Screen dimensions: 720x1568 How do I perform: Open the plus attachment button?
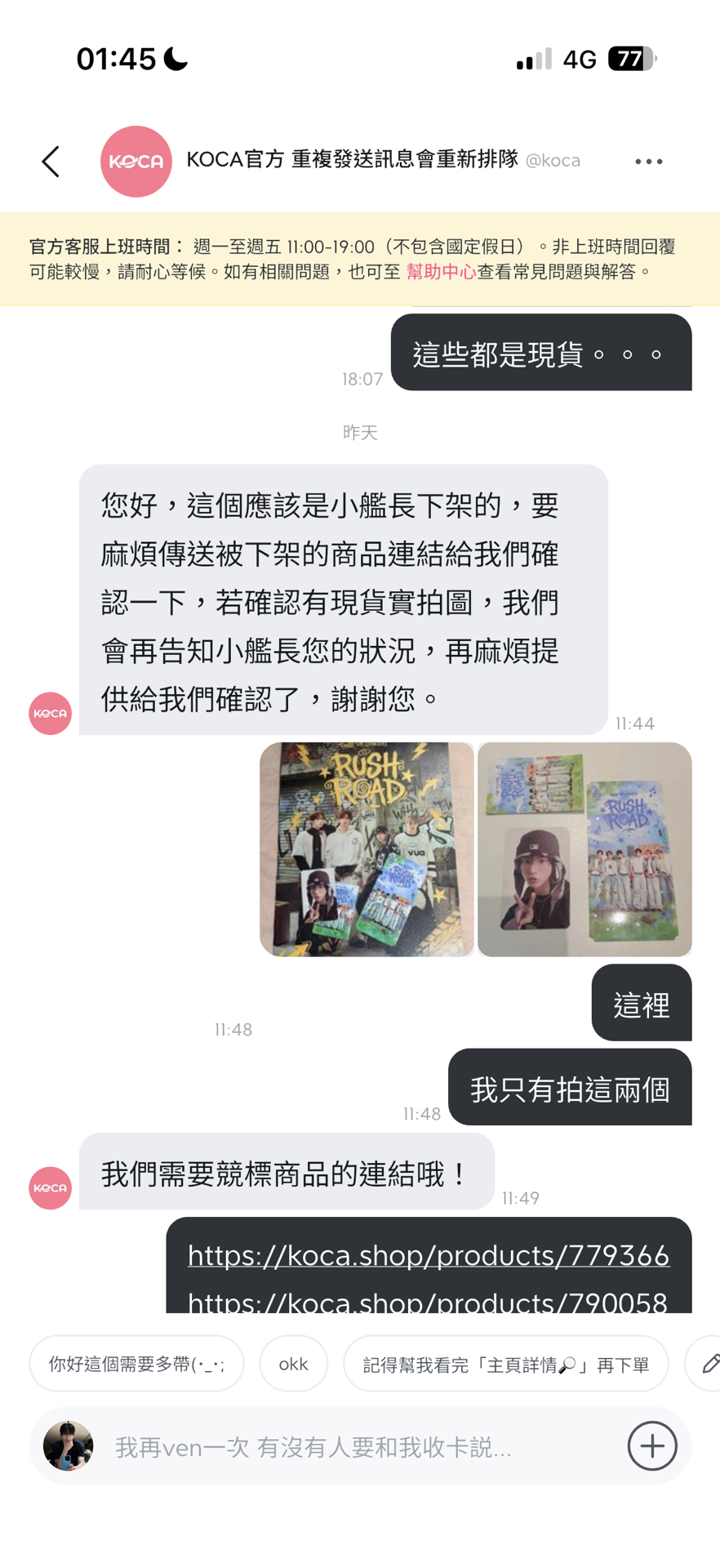[651, 1446]
